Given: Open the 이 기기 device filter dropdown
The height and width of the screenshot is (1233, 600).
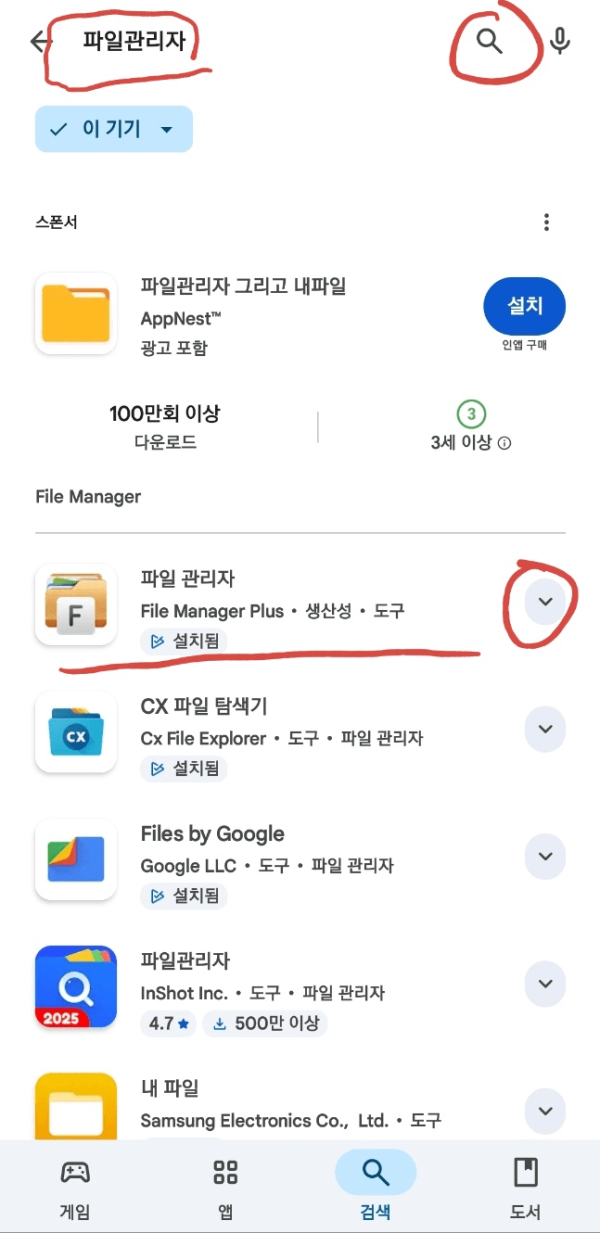Looking at the screenshot, I should [x=113, y=129].
